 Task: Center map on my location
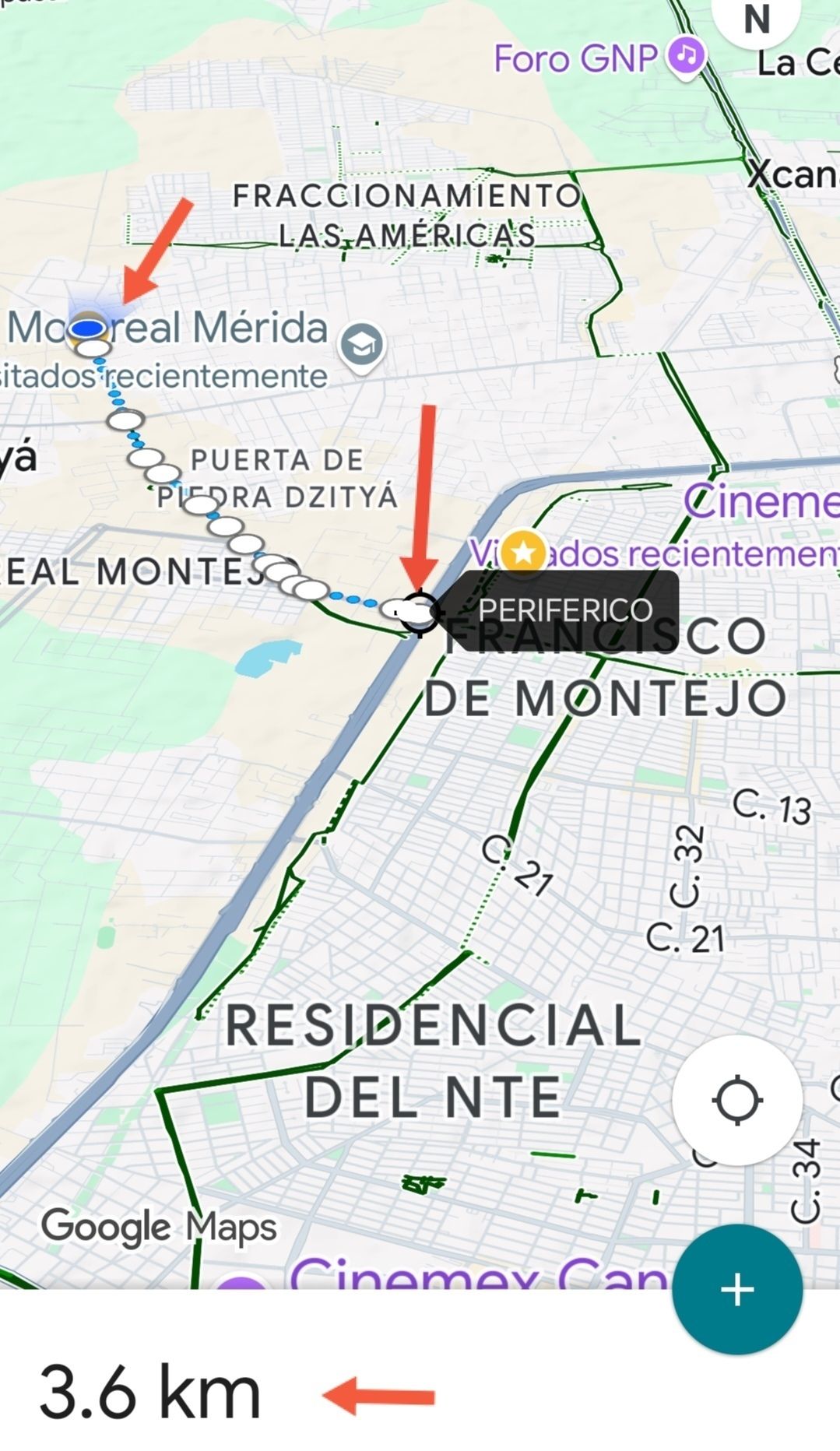[x=737, y=1100]
